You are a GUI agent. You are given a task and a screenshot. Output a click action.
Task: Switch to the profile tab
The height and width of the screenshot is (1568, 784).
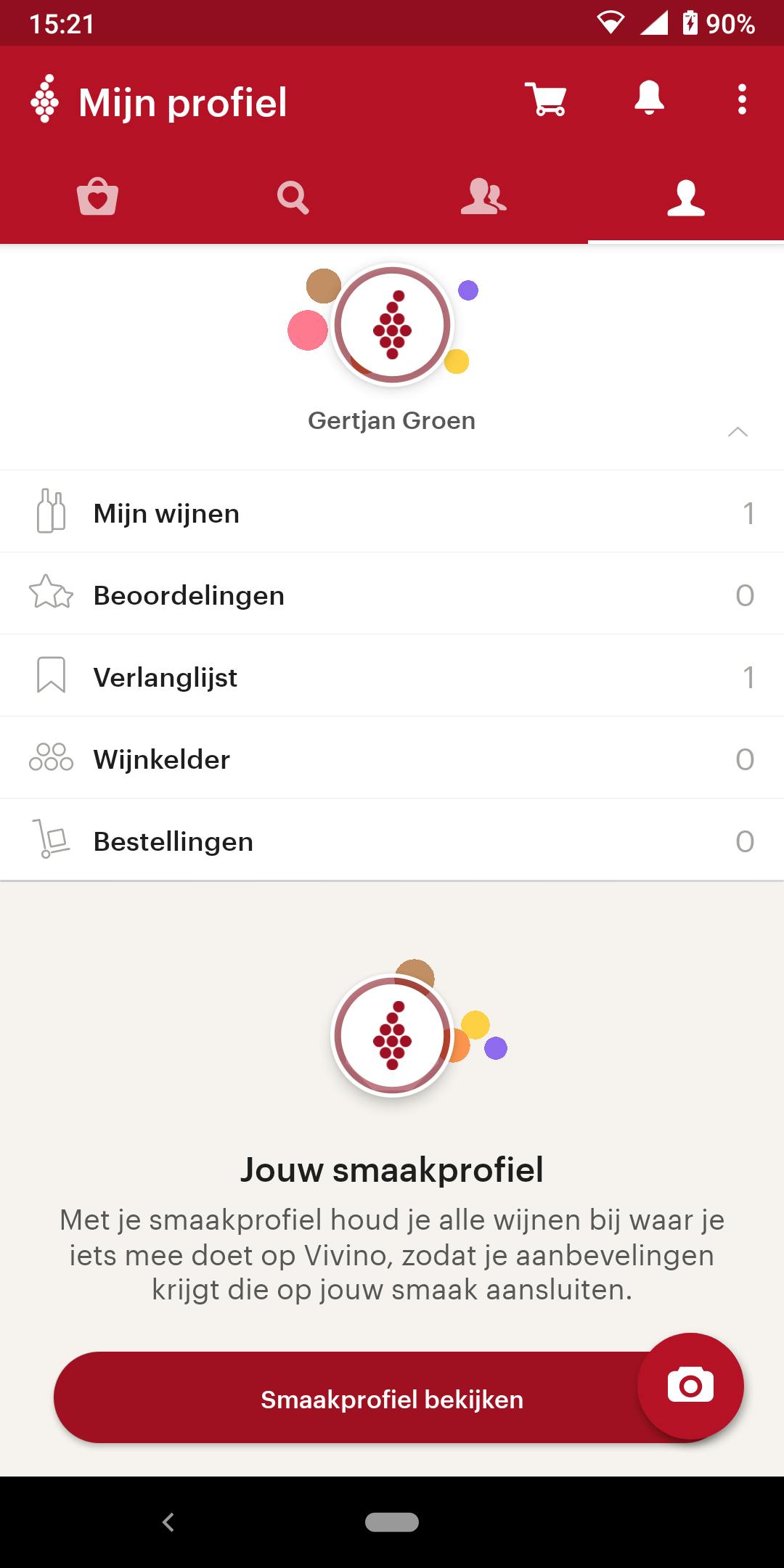point(685,197)
